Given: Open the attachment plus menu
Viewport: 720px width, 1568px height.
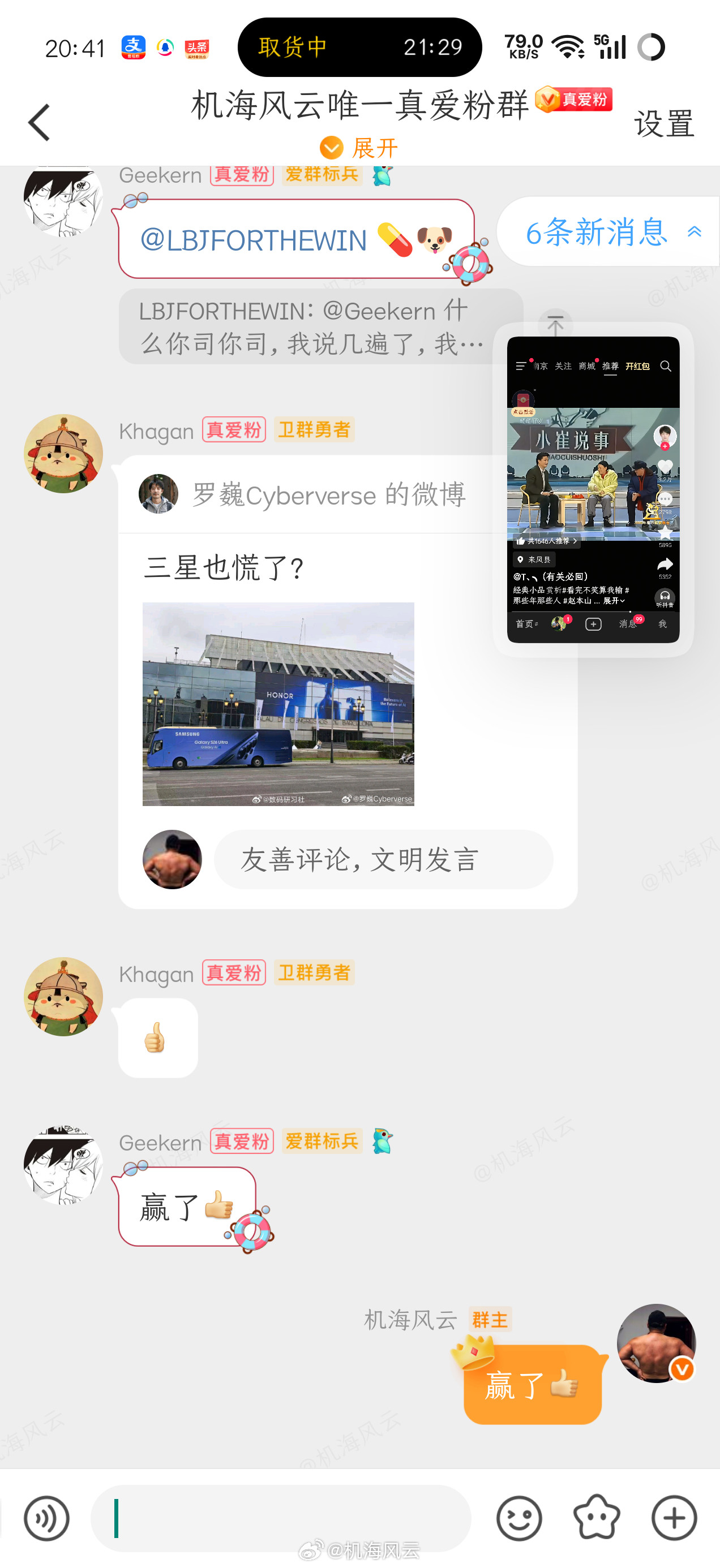Looking at the screenshot, I should pyautogui.click(x=672, y=1518).
